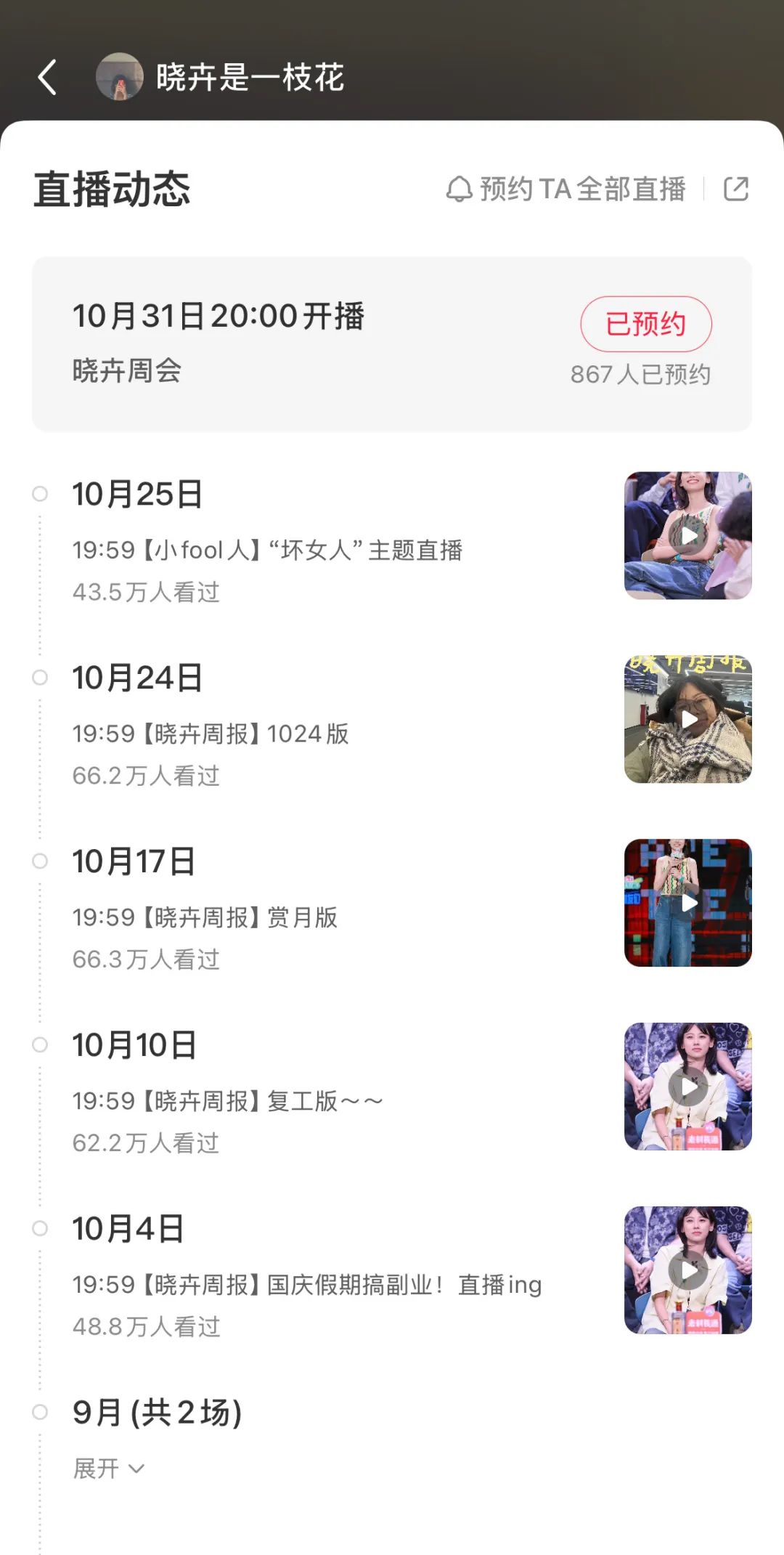Image resolution: width=784 pixels, height=1555 pixels.
Task: Play the 10月25日 “坏女人”主题直播 replay
Action: pos(687,536)
